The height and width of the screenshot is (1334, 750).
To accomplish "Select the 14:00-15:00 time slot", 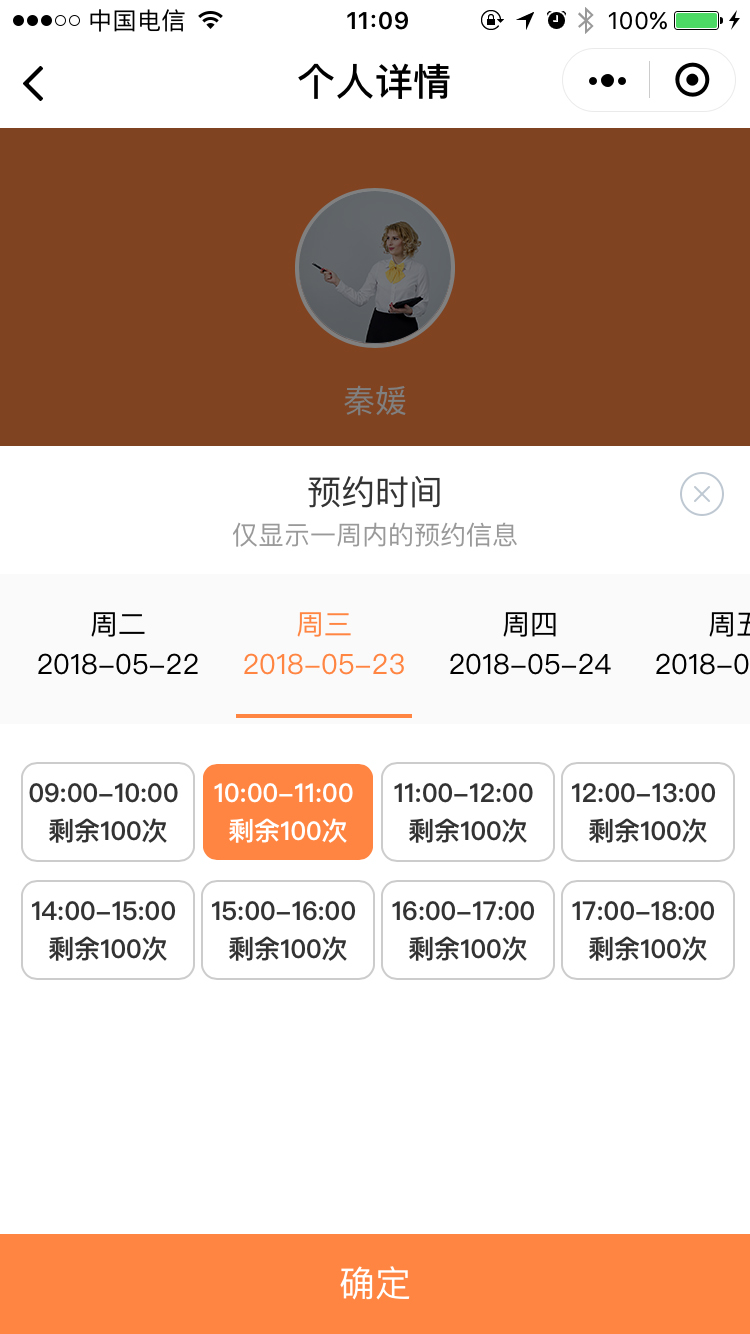I will (x=108, y=930).
